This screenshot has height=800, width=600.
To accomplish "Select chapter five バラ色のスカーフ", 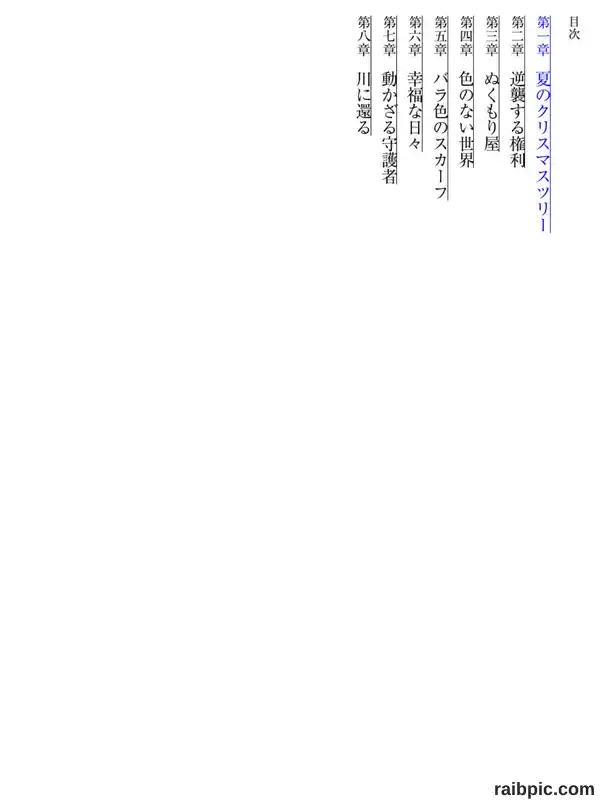I will 441,108.
